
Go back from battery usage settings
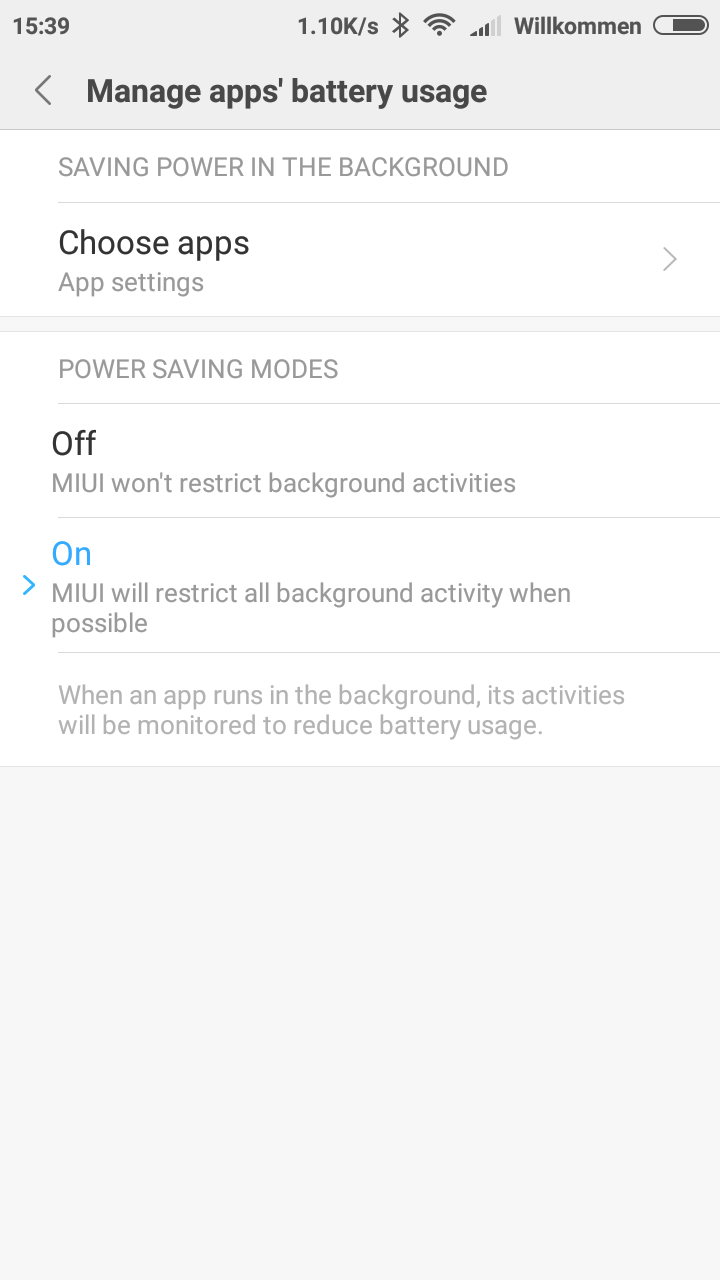[43, 91]
